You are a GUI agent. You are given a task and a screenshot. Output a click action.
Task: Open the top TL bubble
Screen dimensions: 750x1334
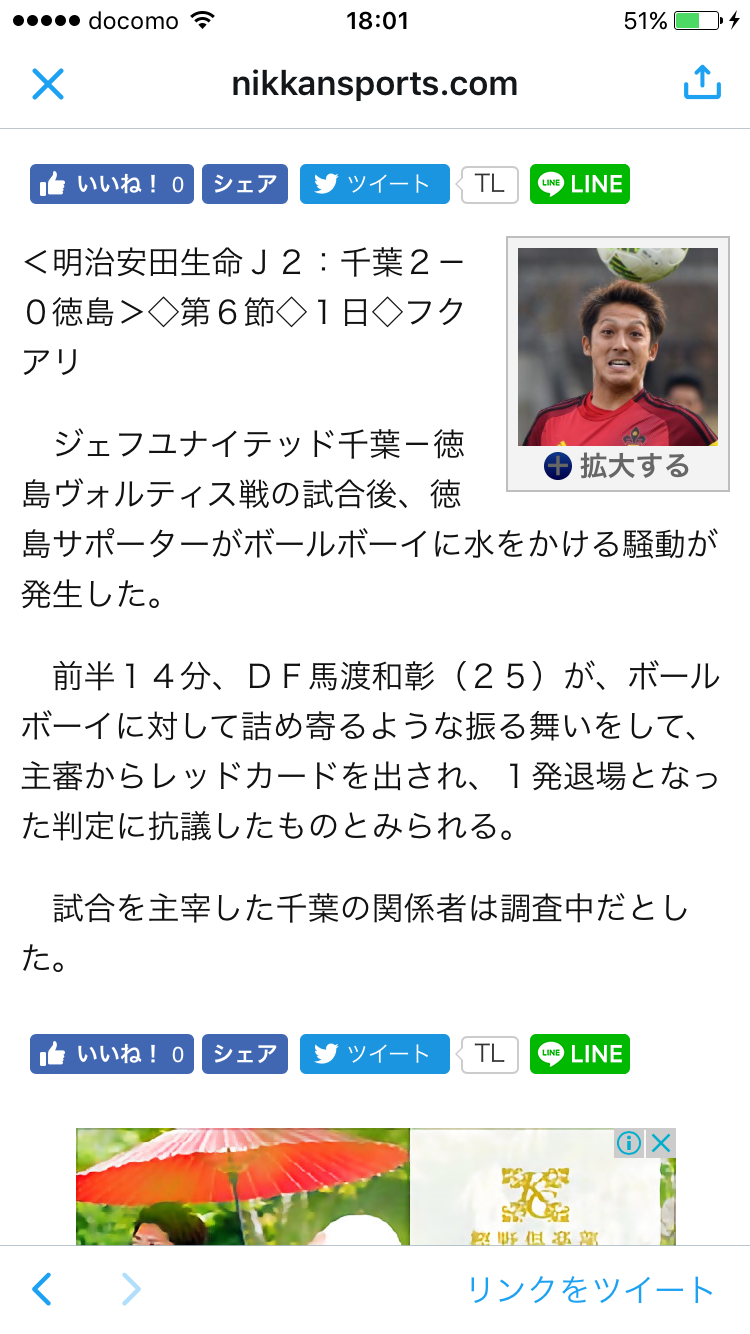pyautogui.click(x=490, y=184)
